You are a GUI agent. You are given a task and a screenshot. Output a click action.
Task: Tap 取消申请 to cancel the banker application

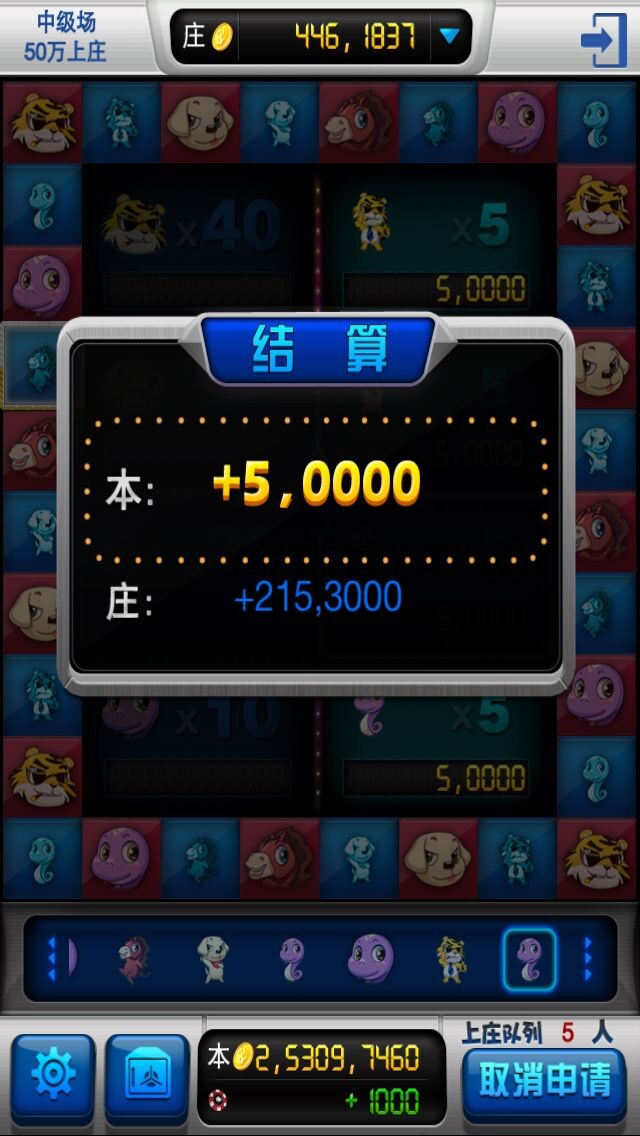(544, 1081)
